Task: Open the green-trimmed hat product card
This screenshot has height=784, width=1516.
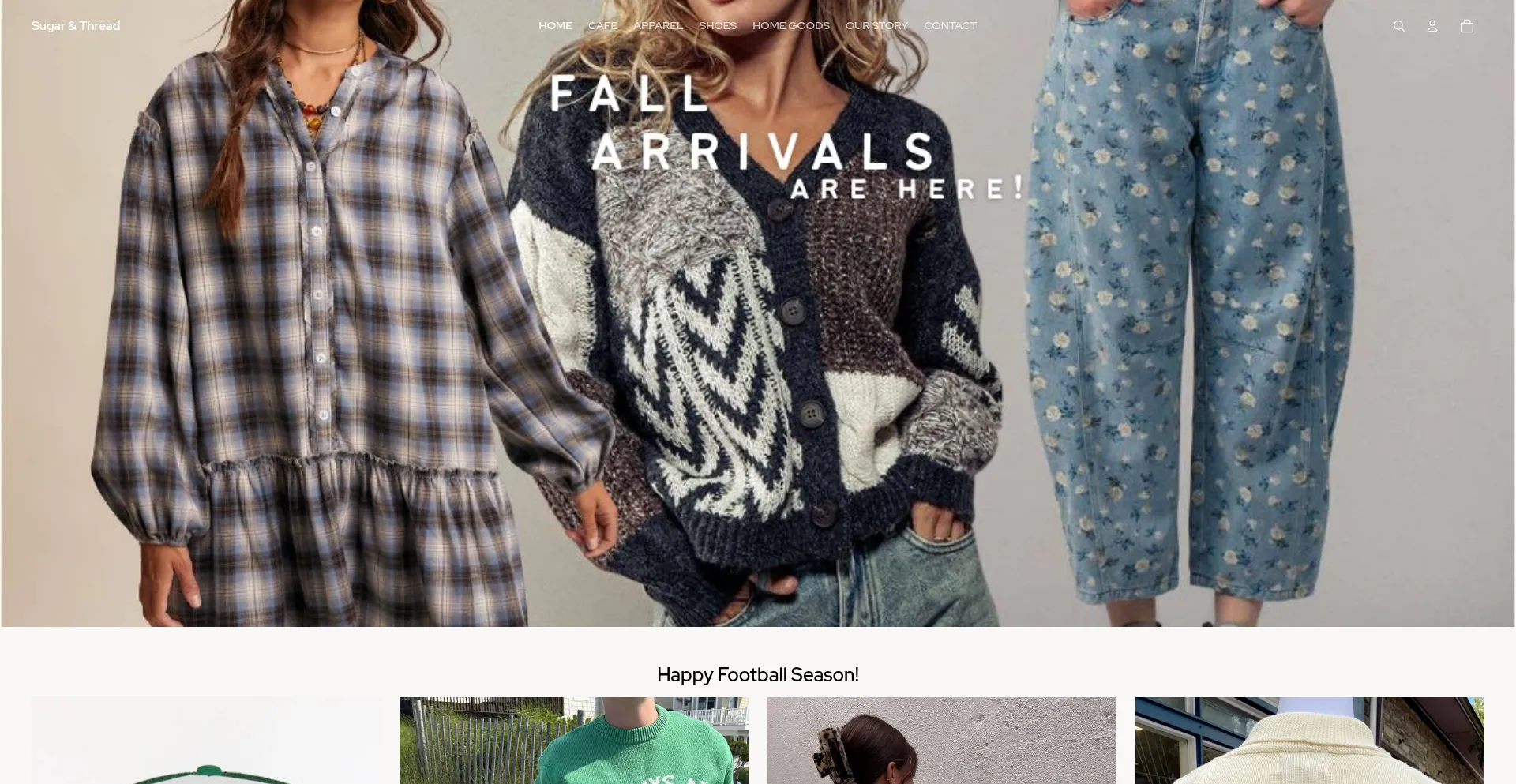Action: [206, 742]
